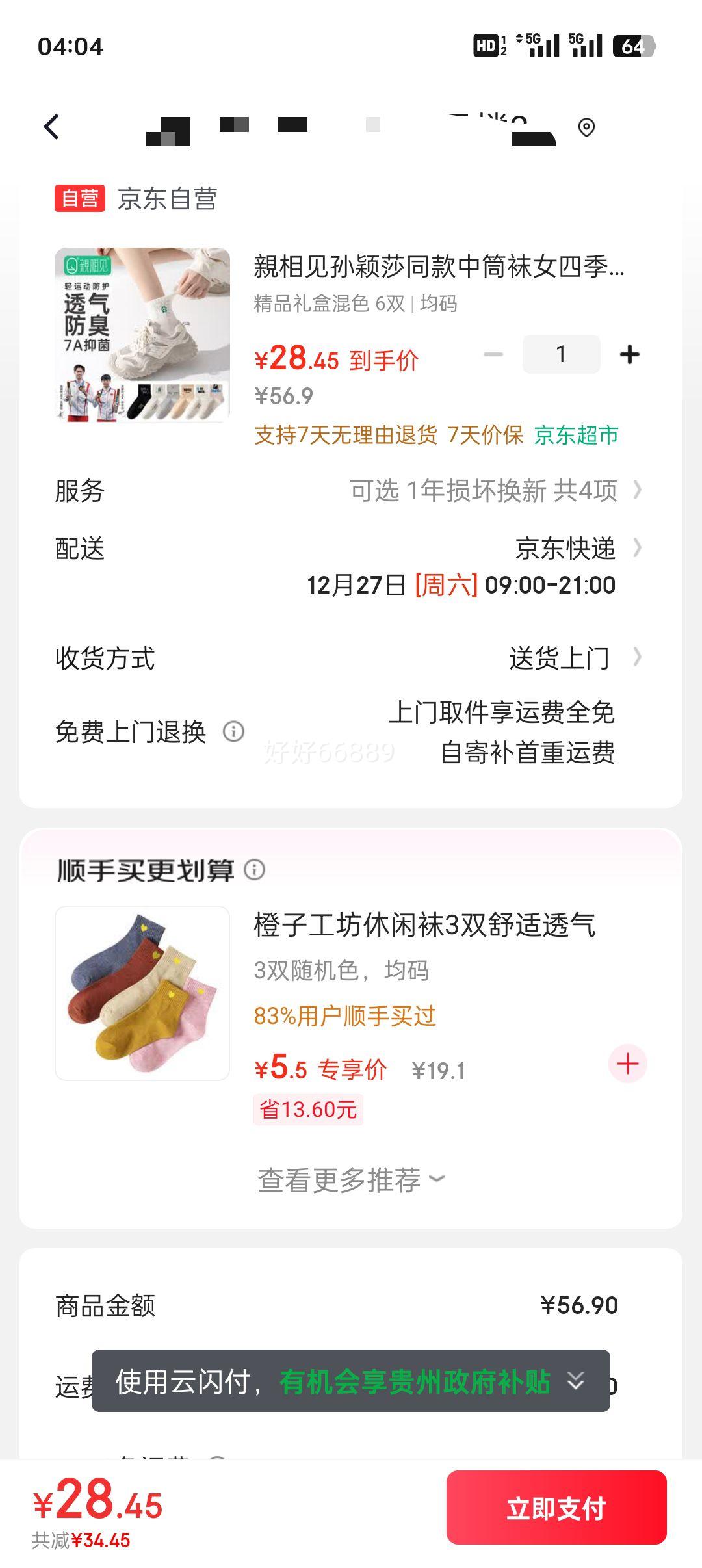Image resolution: width=702 pixels, height=1568 pixels.
Task: View info about 免费上门退换
Action: (x=233, y=732)
